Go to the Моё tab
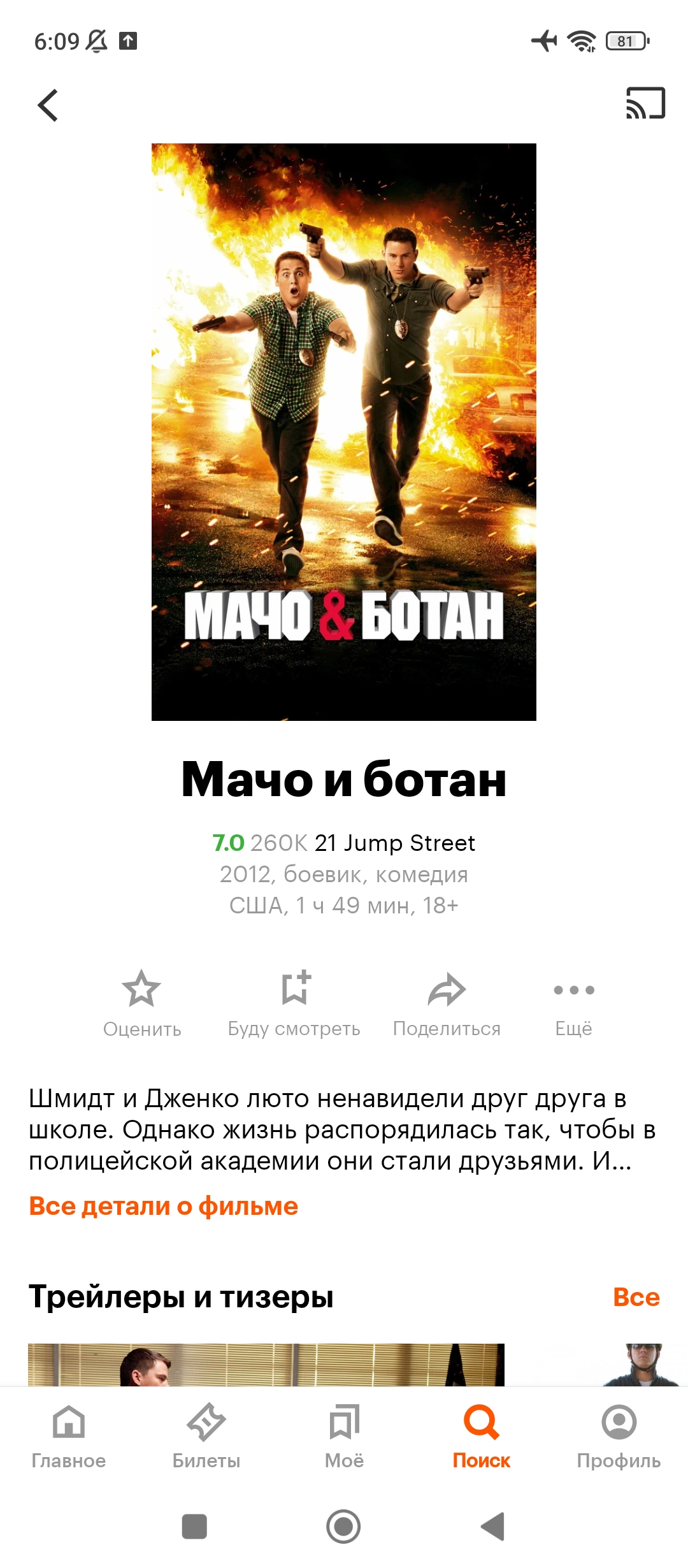Viewport: 688px width, 1568px height. [344, 1435]
